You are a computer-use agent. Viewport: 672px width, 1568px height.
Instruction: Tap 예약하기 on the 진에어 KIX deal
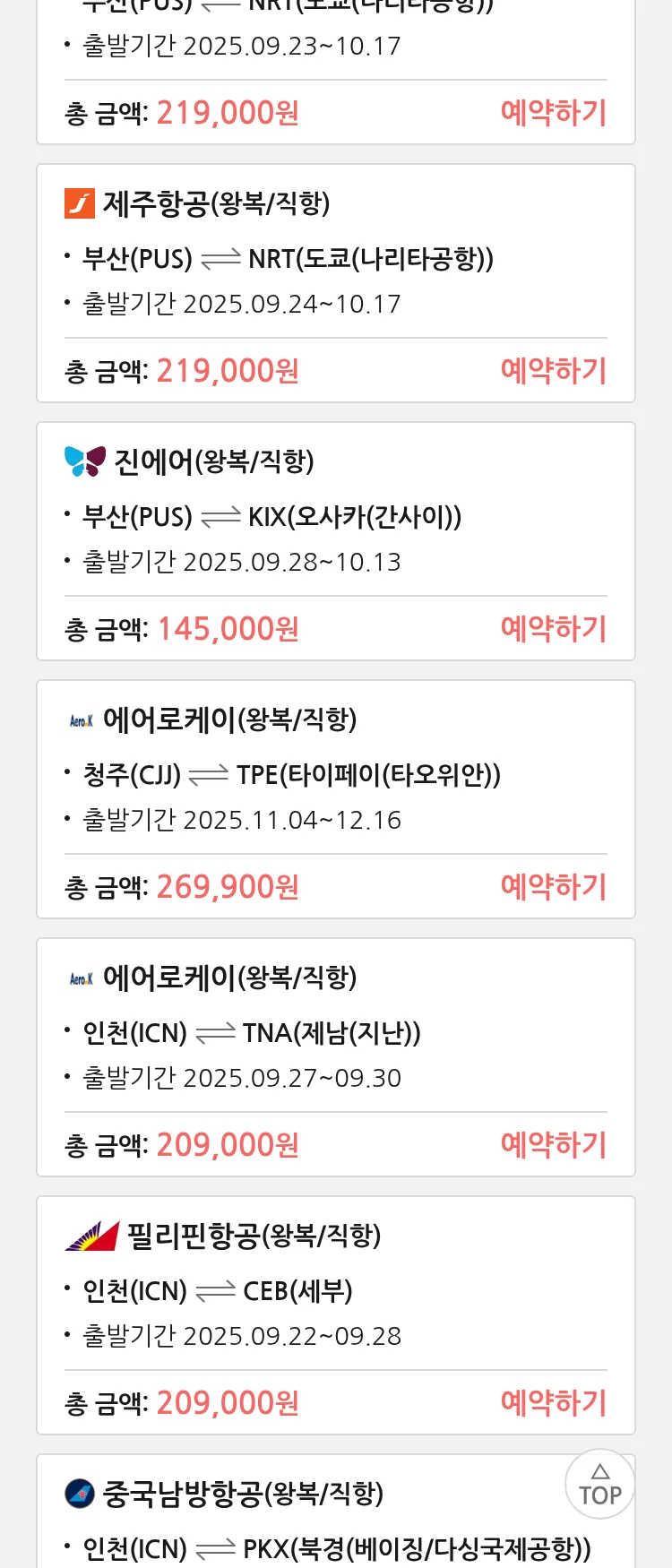[553, 629]
